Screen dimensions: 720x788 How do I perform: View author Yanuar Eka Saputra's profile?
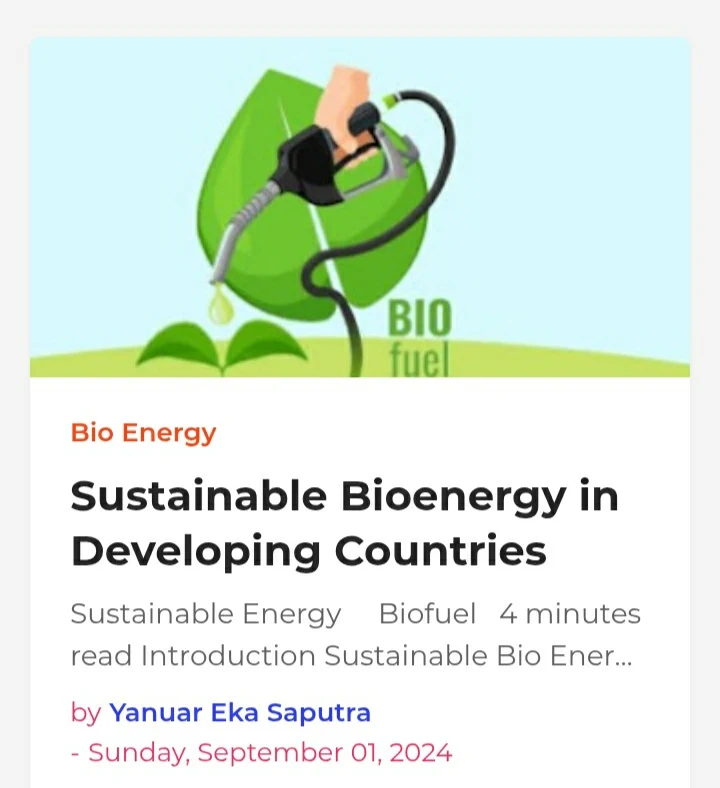pos(240,713)
